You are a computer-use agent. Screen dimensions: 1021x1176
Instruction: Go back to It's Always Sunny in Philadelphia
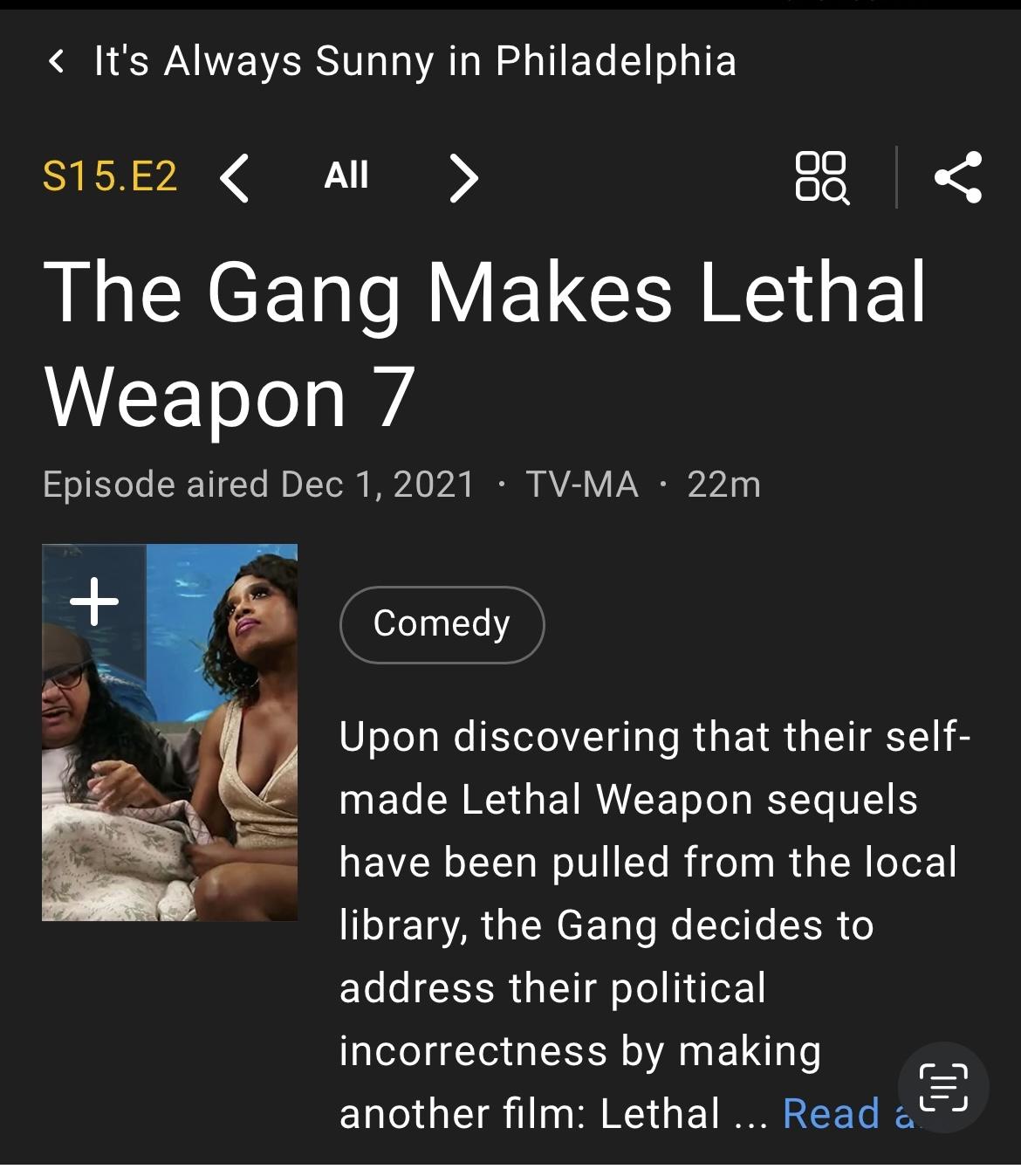(x=58, y=61)
